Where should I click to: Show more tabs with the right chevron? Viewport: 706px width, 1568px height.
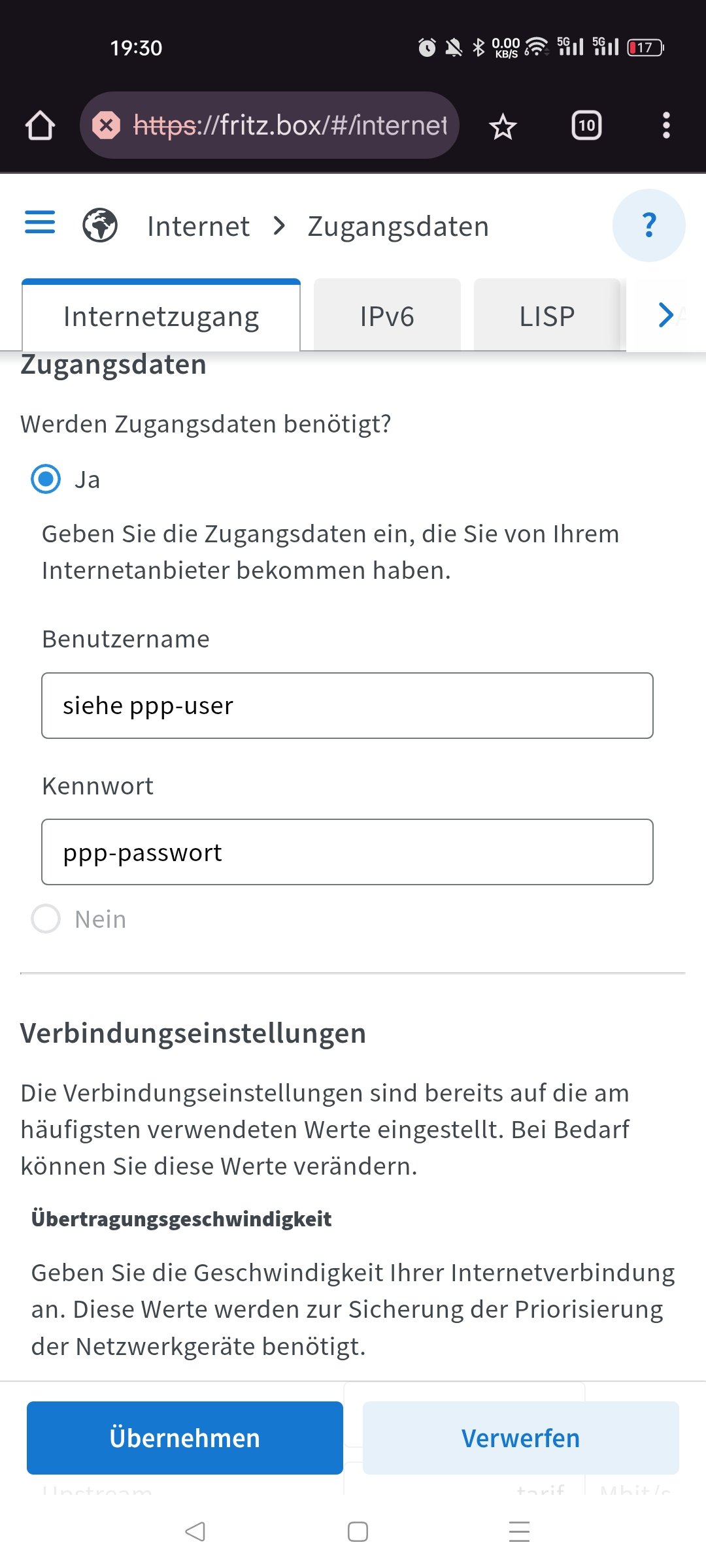coord(665,315)
